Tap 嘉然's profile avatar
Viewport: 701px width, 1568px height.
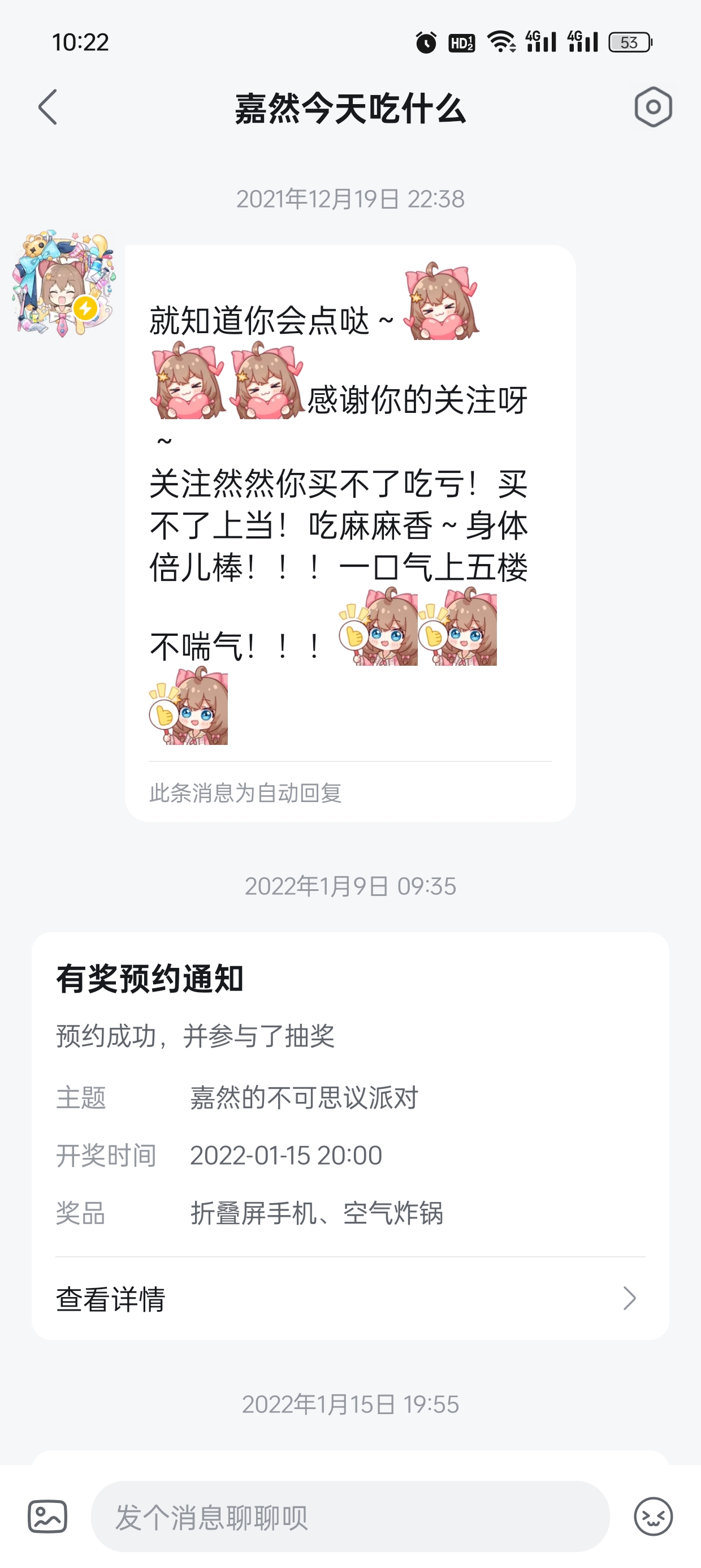[63, 283]
